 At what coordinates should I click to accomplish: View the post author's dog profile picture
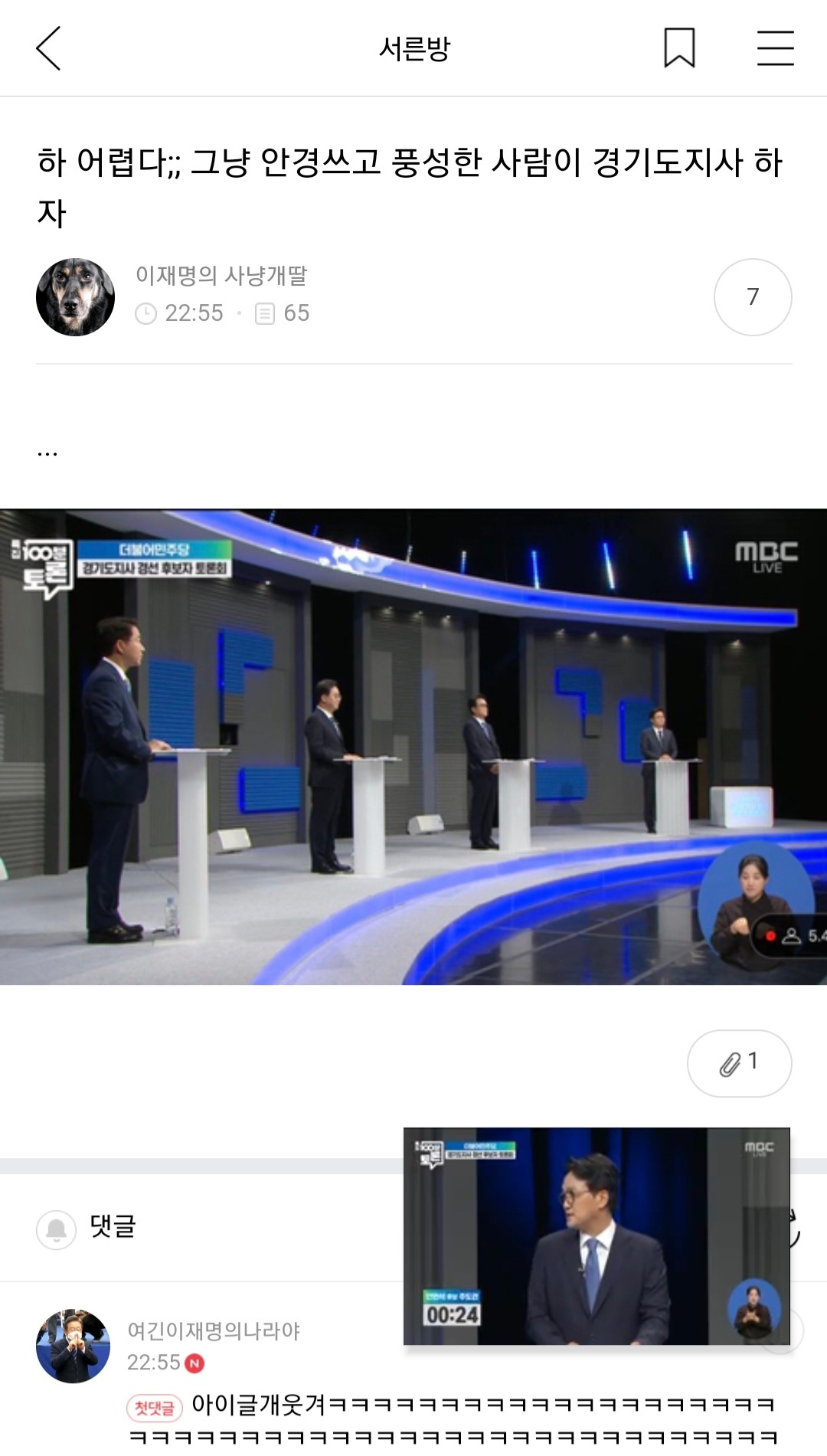click(x=75, y=297)
